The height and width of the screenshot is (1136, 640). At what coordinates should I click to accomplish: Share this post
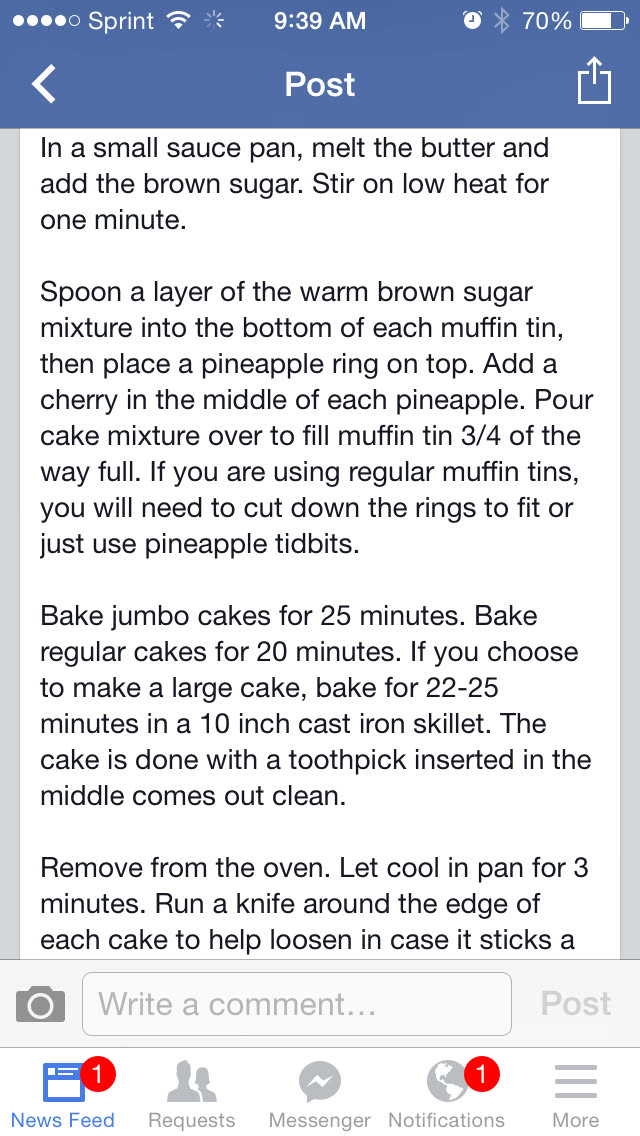click(594, 82)
